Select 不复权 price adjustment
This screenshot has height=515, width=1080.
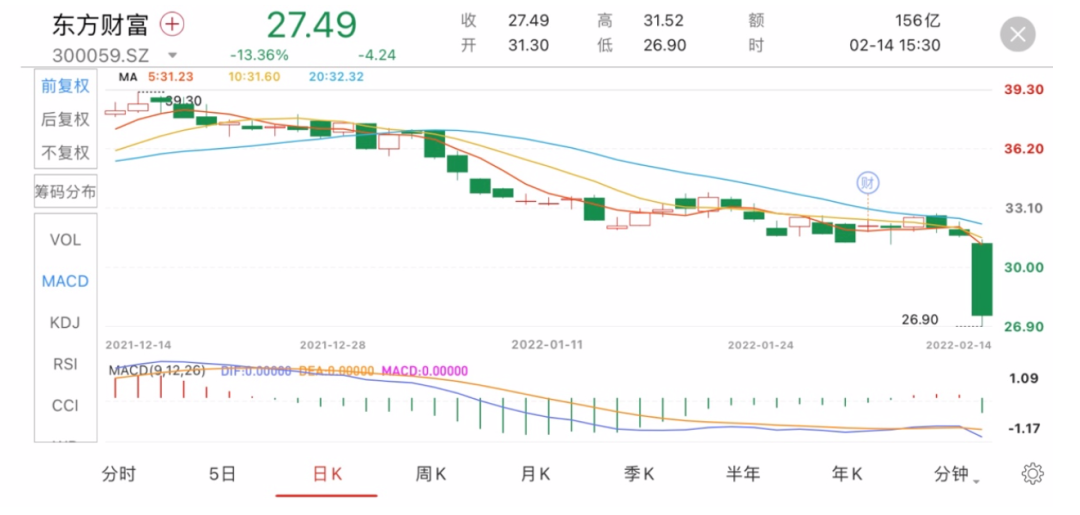pyautogui.click(x=65, y=152)
